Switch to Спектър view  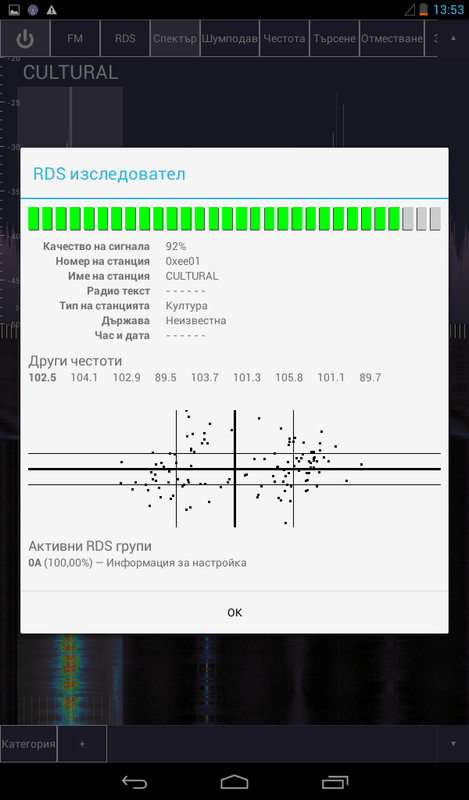click(175, 38)
